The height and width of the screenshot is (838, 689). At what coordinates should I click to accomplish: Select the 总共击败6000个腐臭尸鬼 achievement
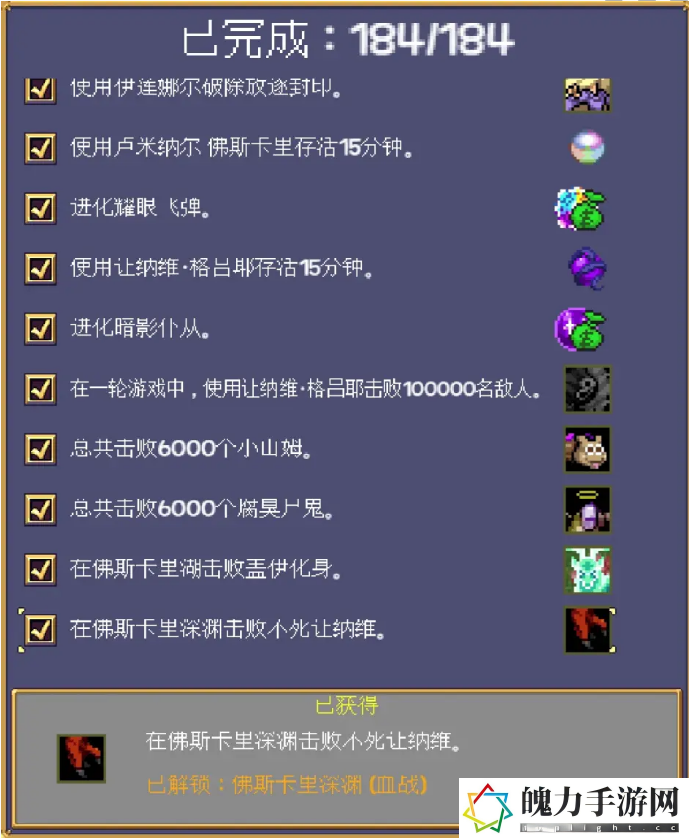[201, 509]
